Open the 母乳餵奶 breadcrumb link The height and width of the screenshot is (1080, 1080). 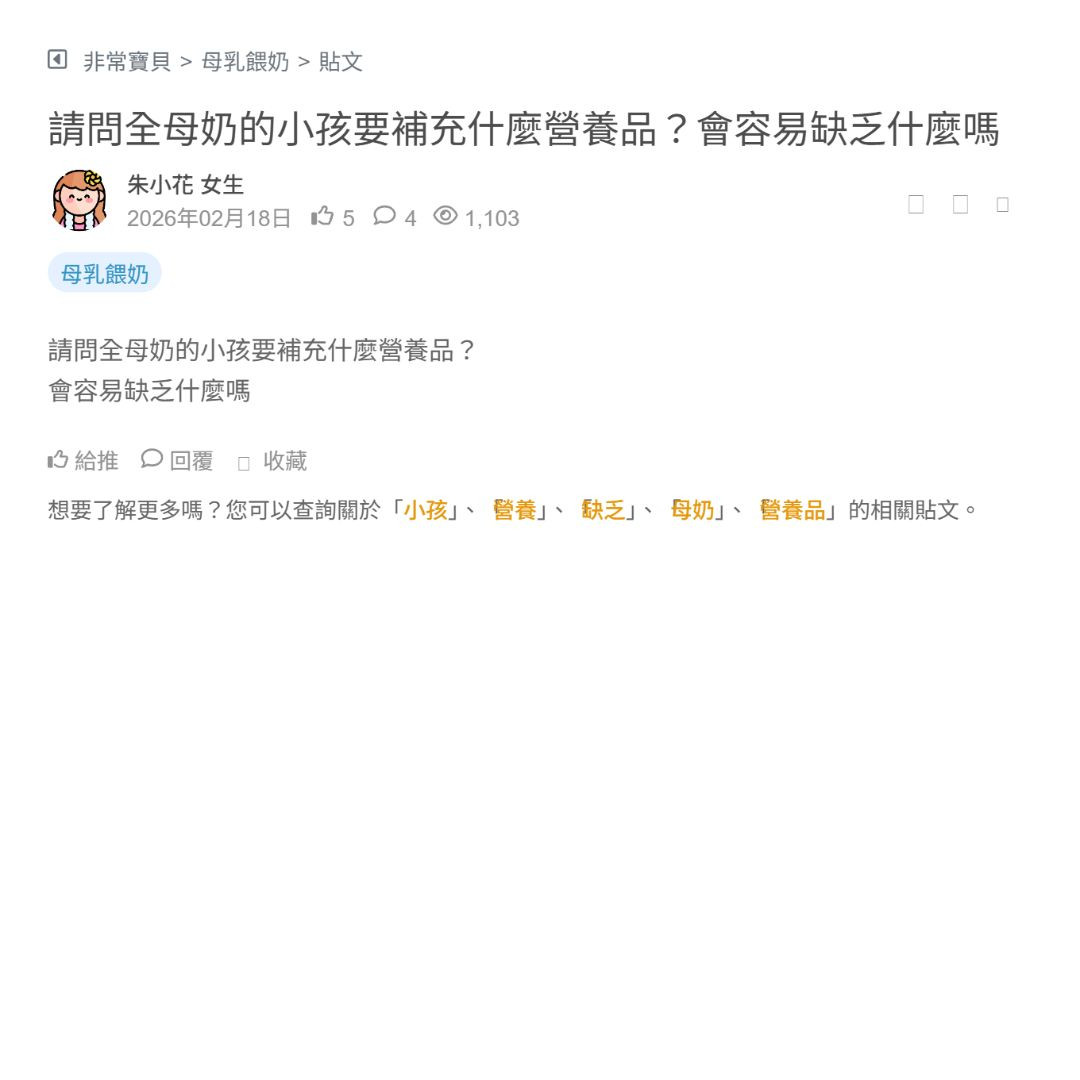tap(245, 62)
